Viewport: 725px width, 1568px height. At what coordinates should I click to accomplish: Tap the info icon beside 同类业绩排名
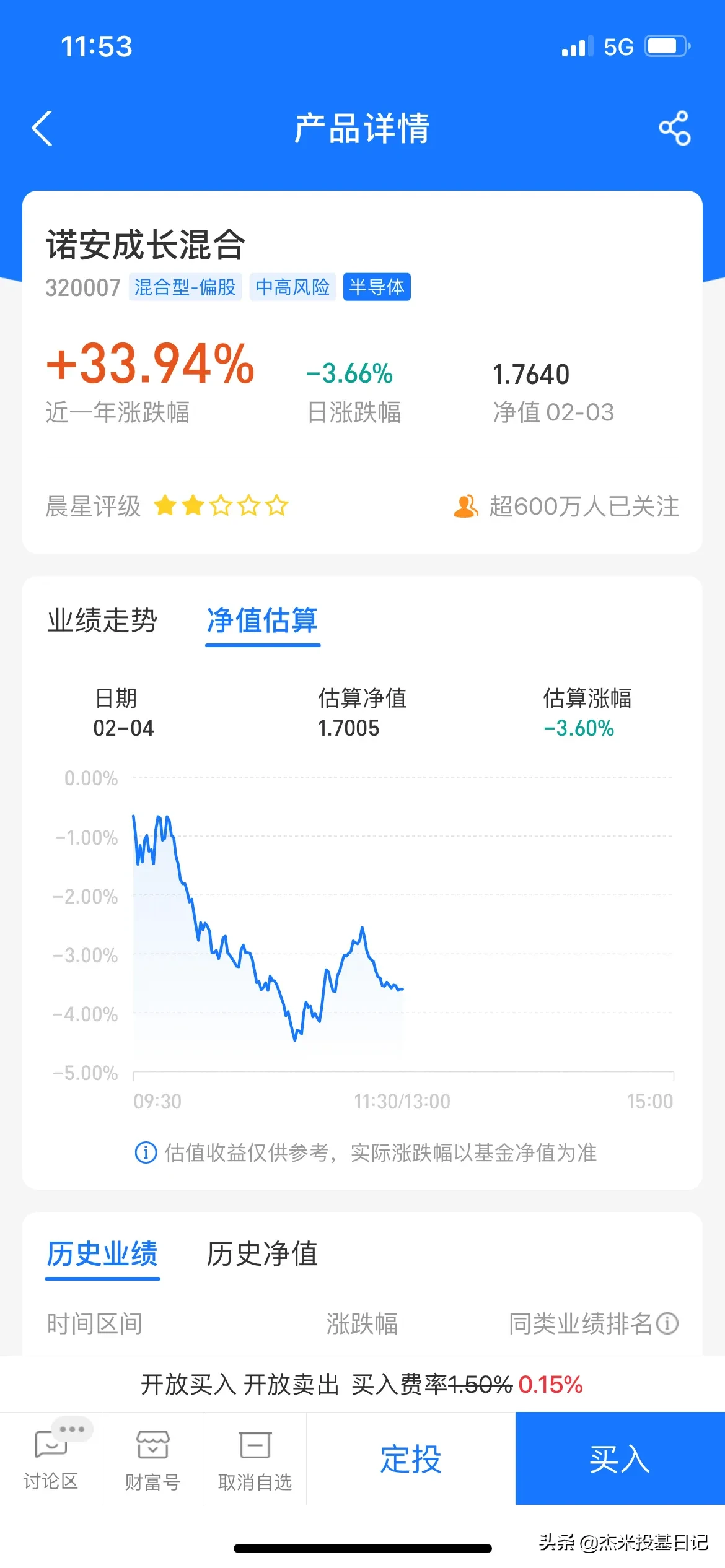point(667,1323)
